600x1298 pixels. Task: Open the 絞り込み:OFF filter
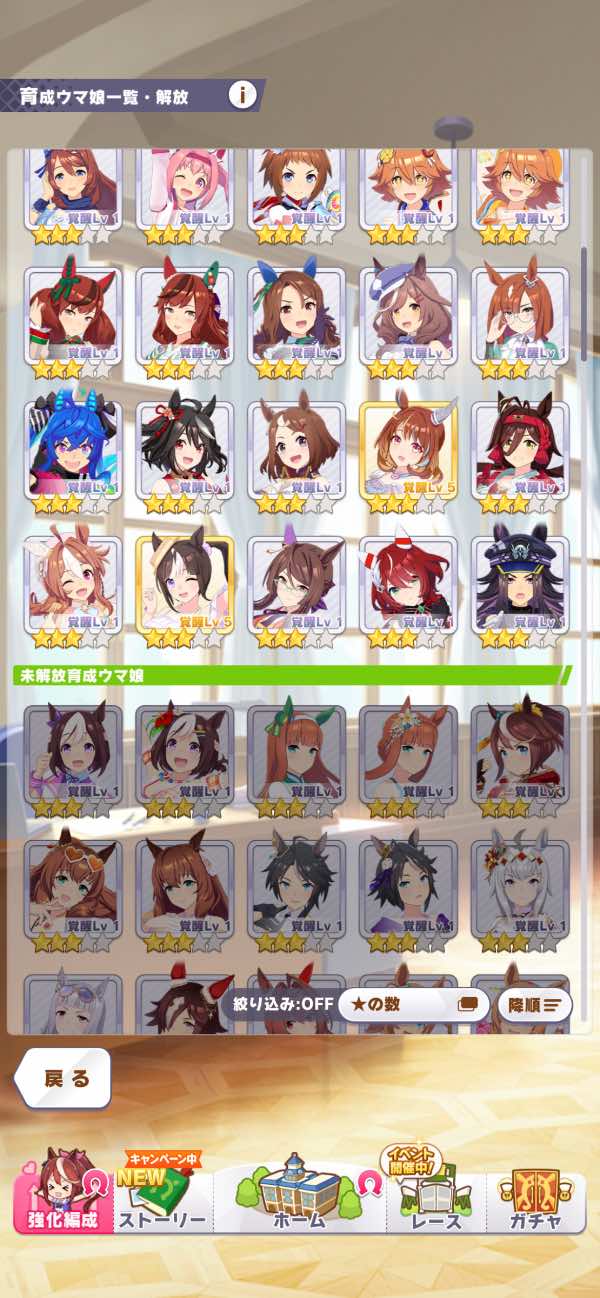(282, 1004)
